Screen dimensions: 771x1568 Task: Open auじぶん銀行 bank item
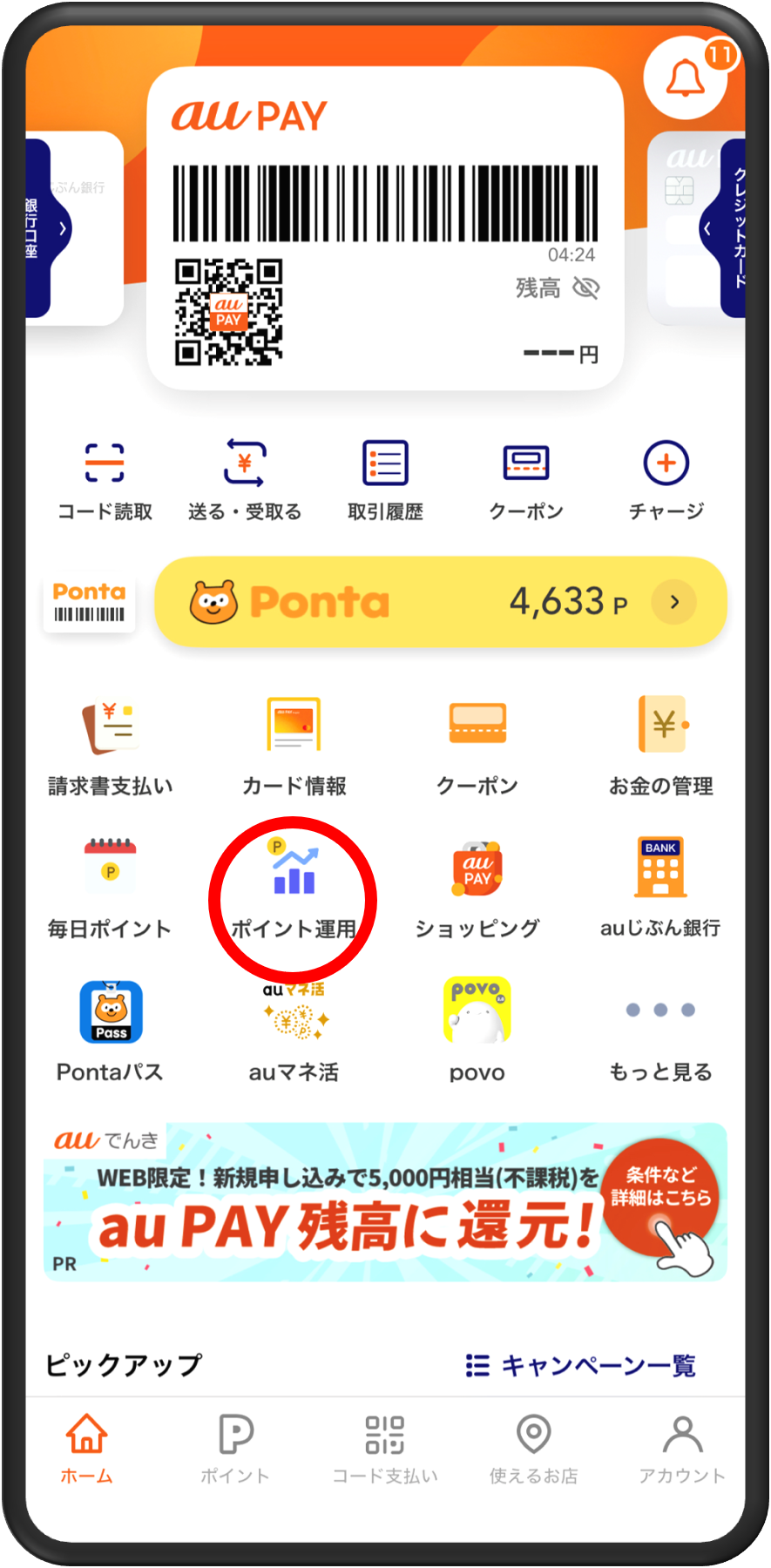point(660,888)
